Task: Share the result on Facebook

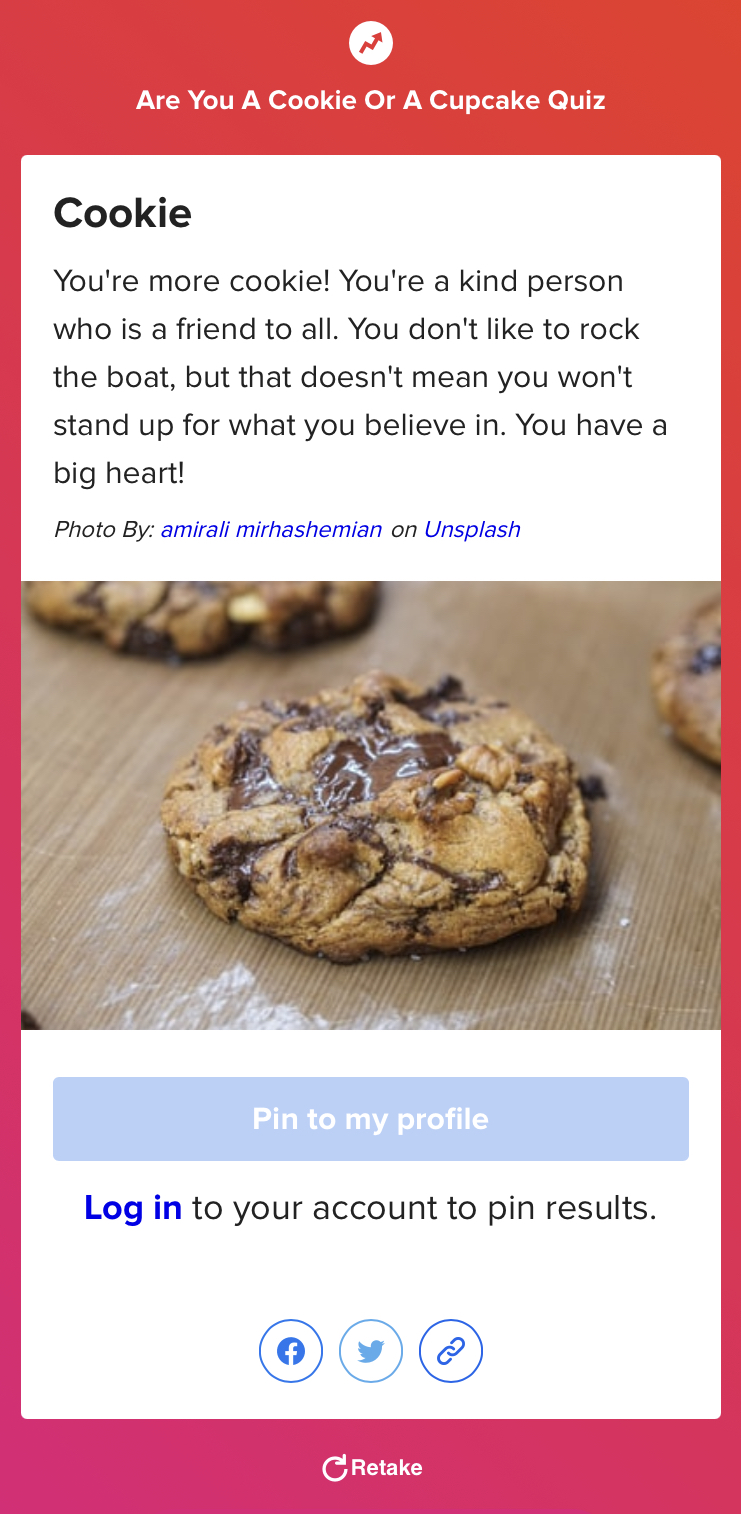Action: [291, 1352]
